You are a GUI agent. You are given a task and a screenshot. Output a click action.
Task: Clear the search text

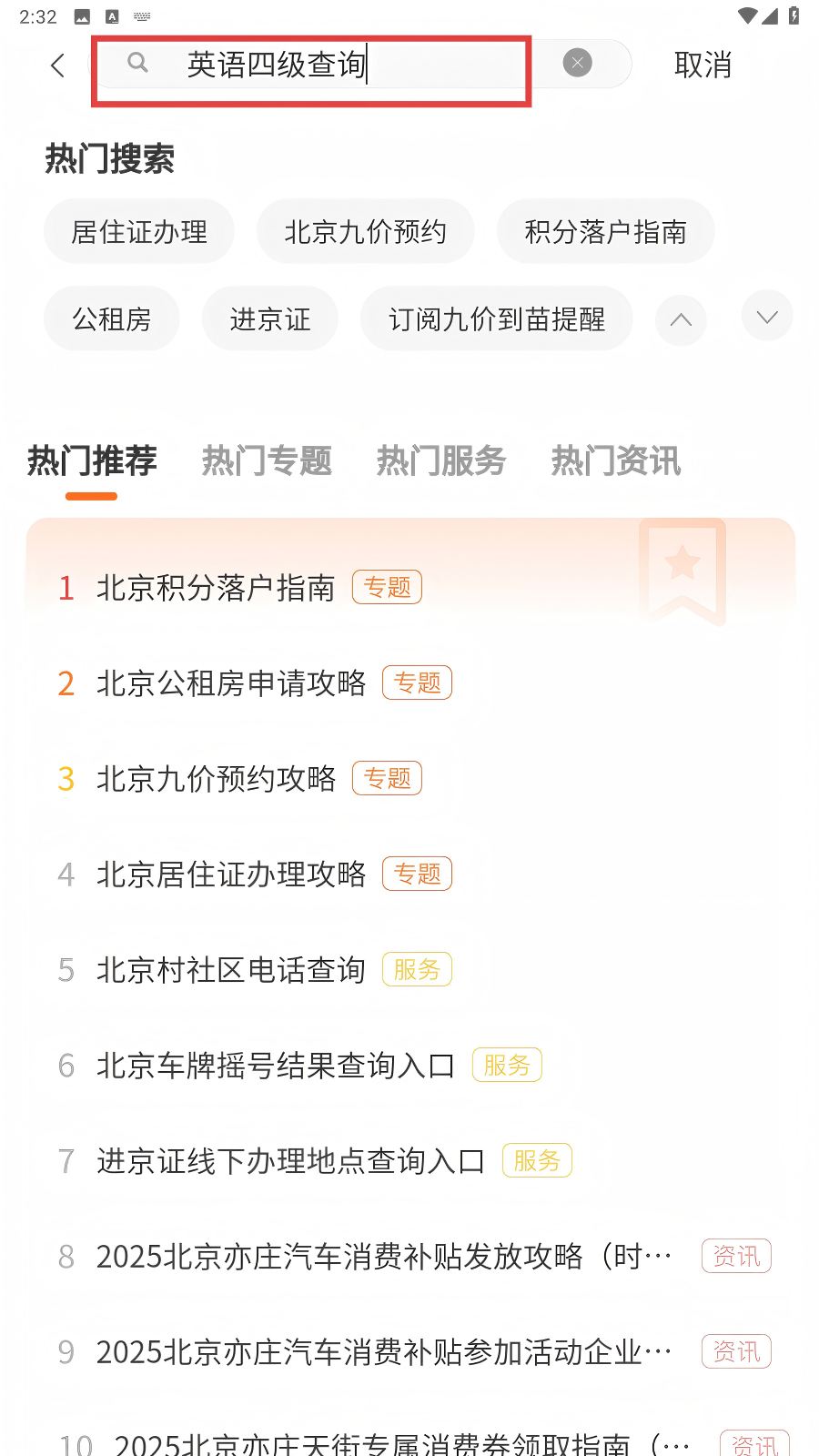tap(577, 63)
